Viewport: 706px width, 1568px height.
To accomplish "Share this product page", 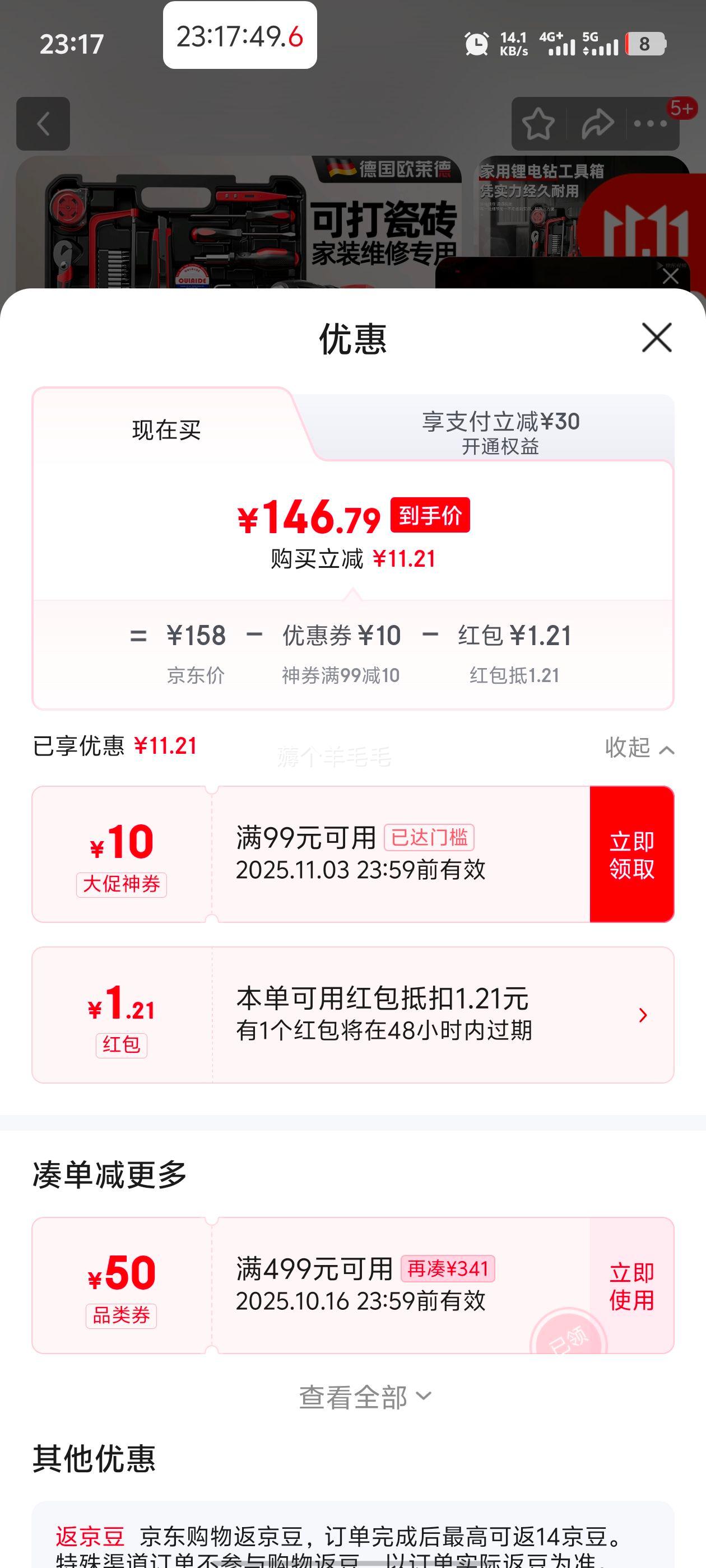I will click(x=597, y=124).
